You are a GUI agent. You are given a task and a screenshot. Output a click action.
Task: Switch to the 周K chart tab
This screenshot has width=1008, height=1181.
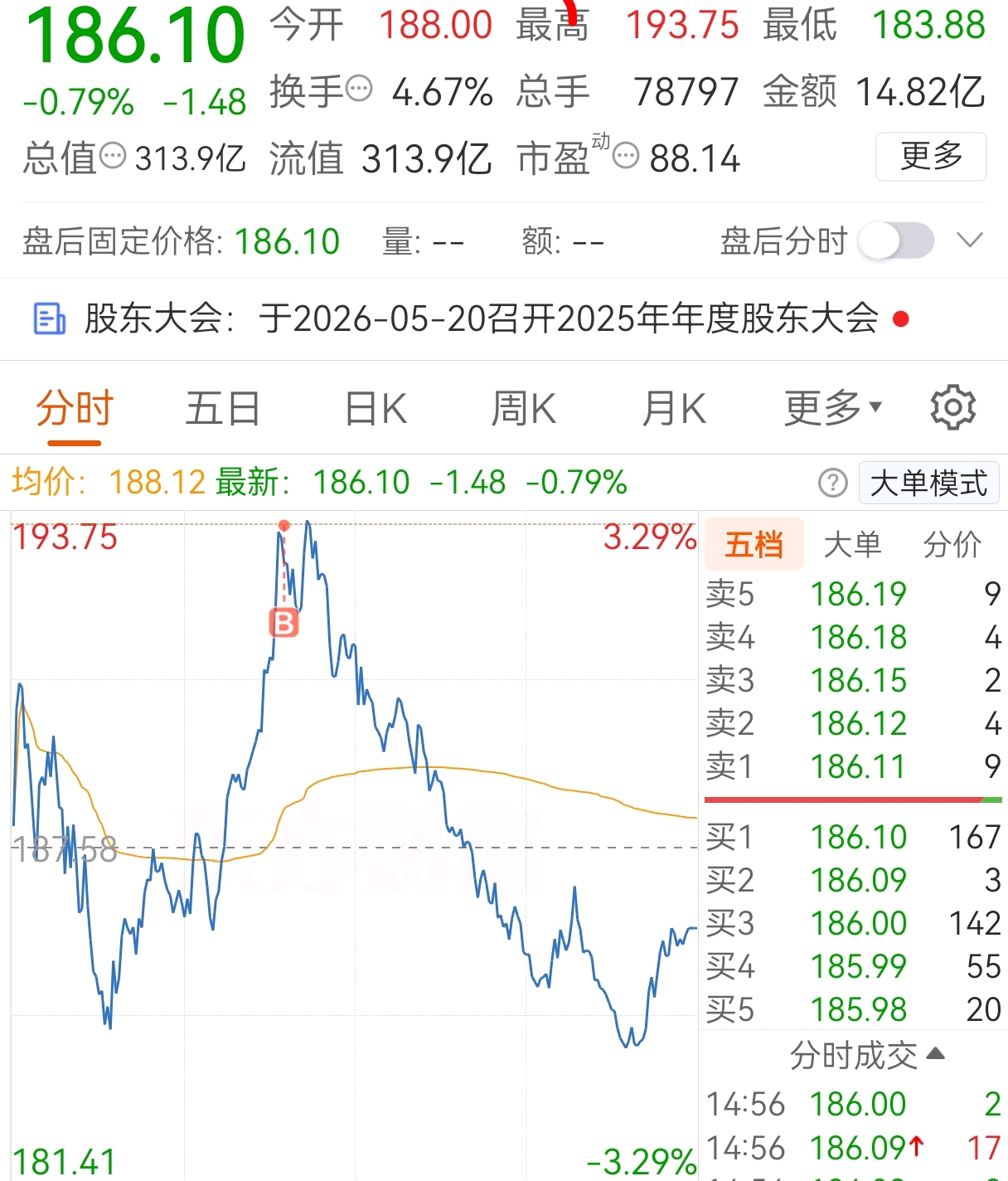pyautogui.click(x=524, y=409)
